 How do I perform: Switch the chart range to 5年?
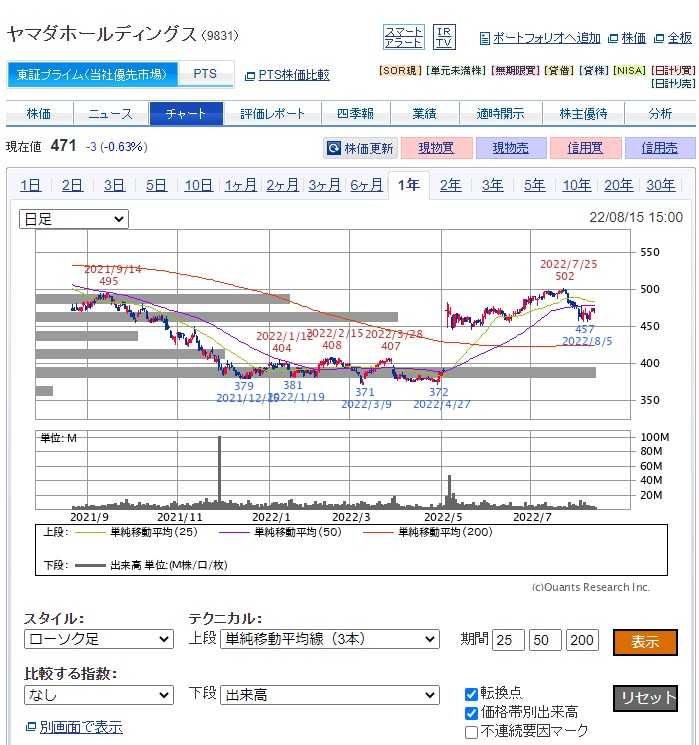pos(534,185)
